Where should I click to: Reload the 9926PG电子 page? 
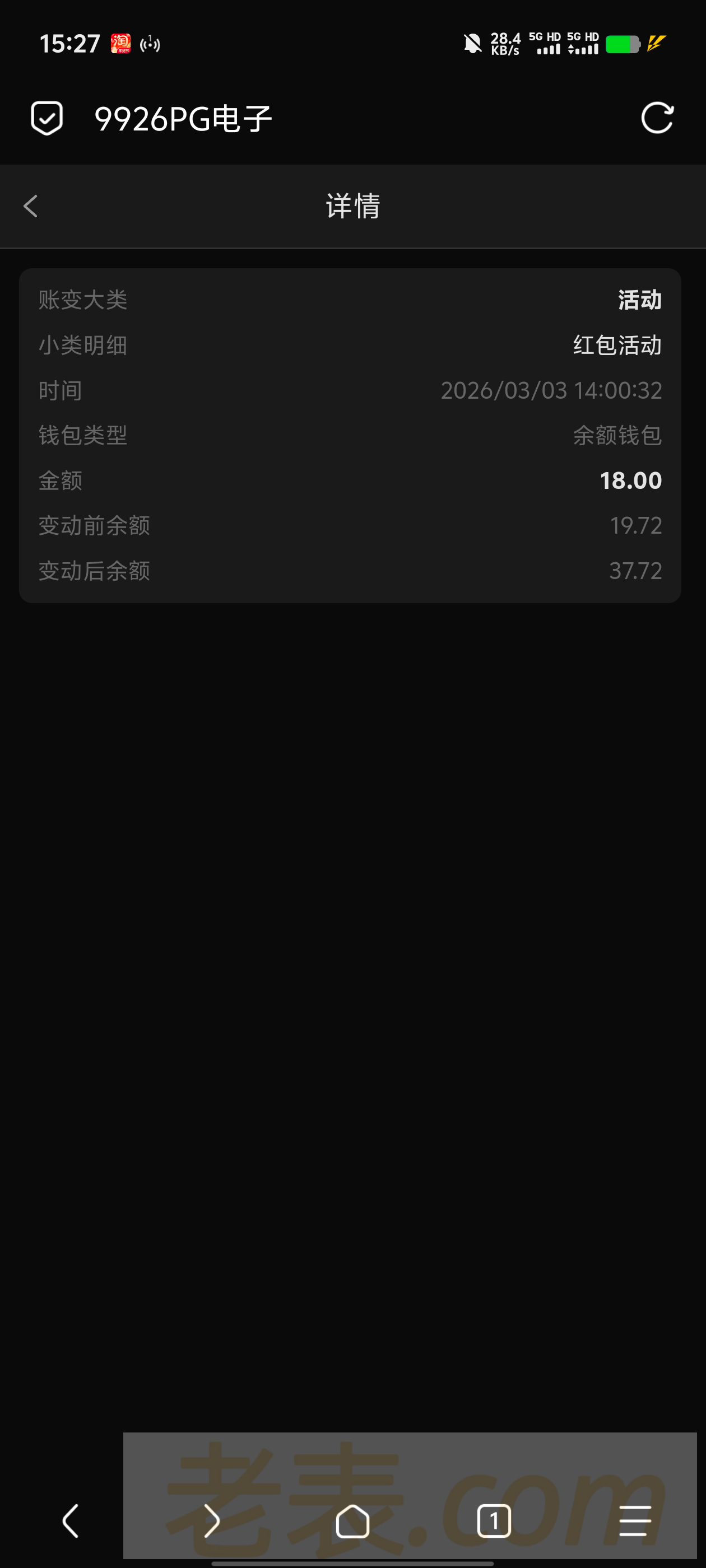[x=657, y=118]
